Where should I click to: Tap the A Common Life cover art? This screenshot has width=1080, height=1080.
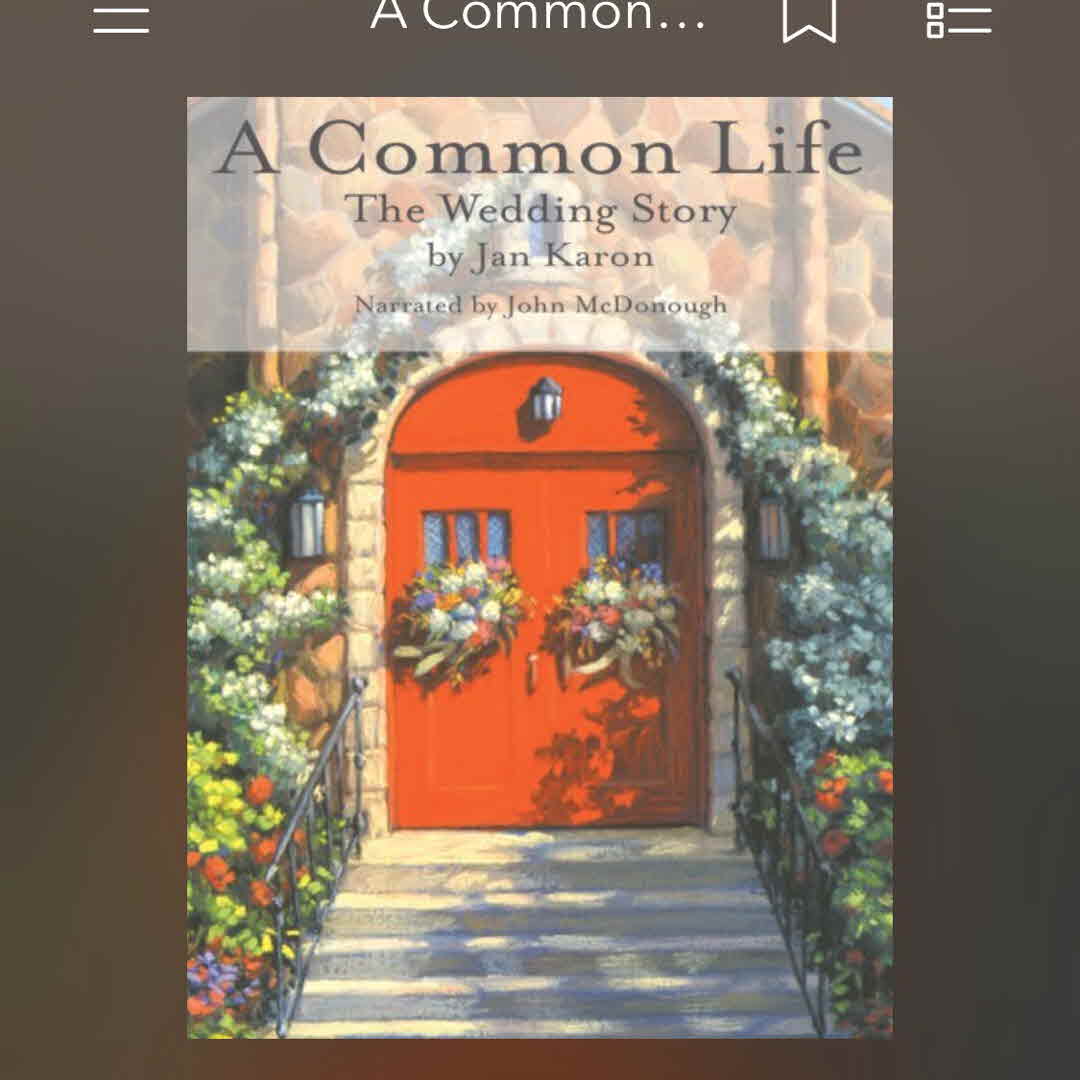coord(540,567)
